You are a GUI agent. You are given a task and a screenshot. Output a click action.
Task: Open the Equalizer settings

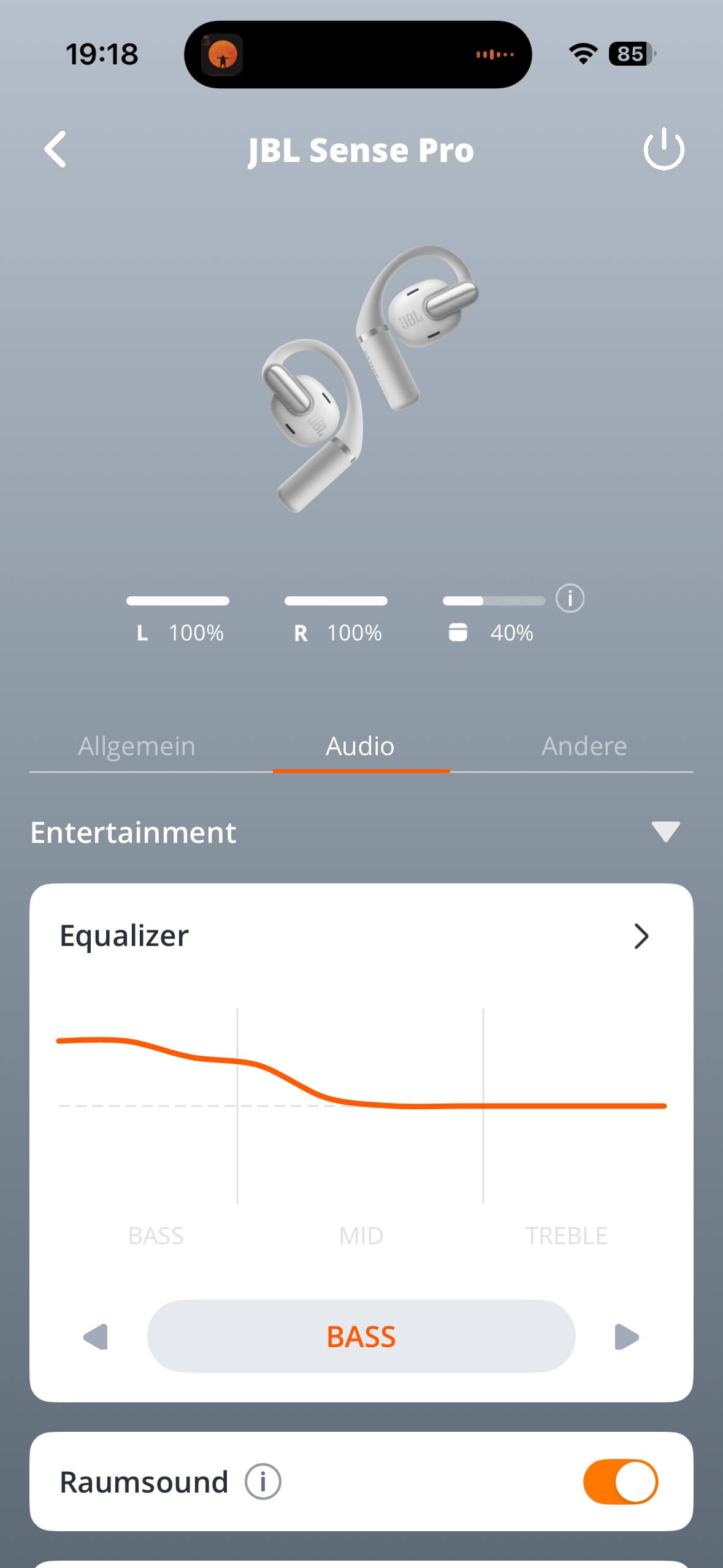(x=641, y=936)
